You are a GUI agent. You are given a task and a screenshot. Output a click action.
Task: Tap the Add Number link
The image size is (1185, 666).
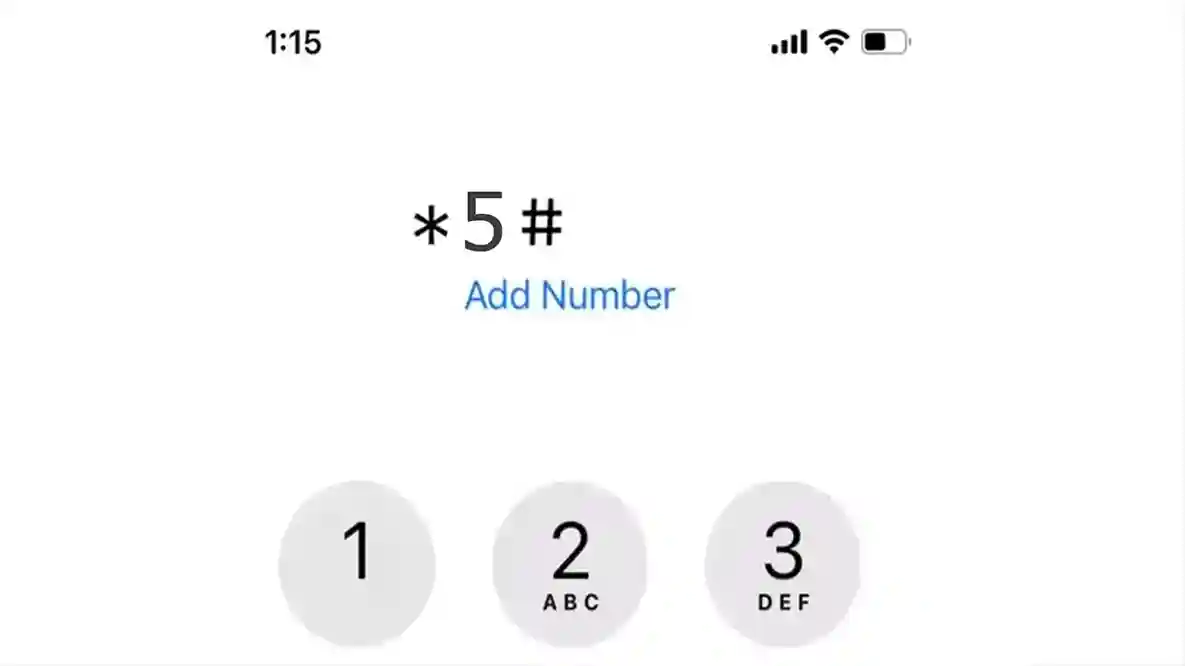[x=570, y=296]
